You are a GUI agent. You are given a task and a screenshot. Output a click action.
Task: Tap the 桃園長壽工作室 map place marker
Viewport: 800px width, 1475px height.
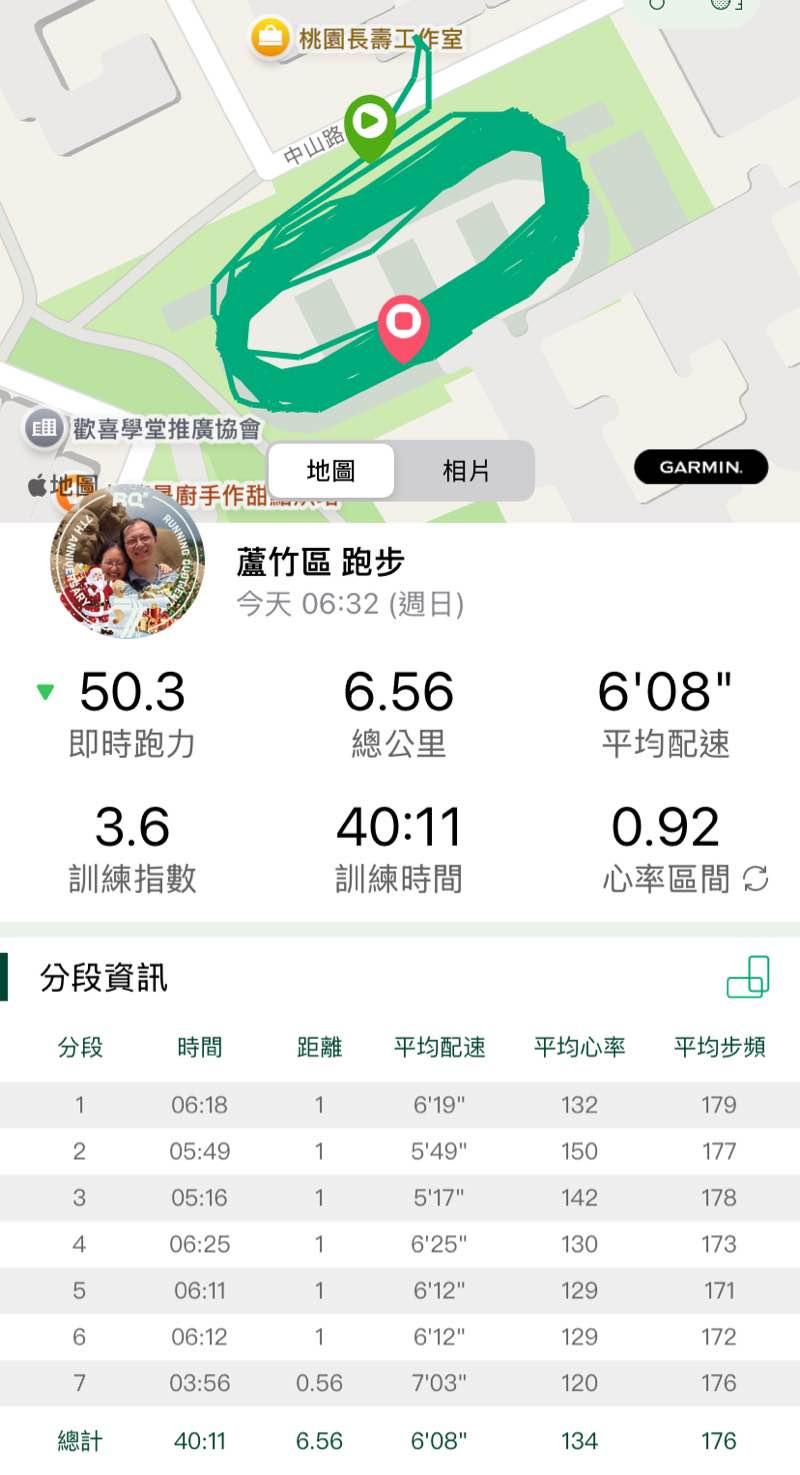click(268, 39)
